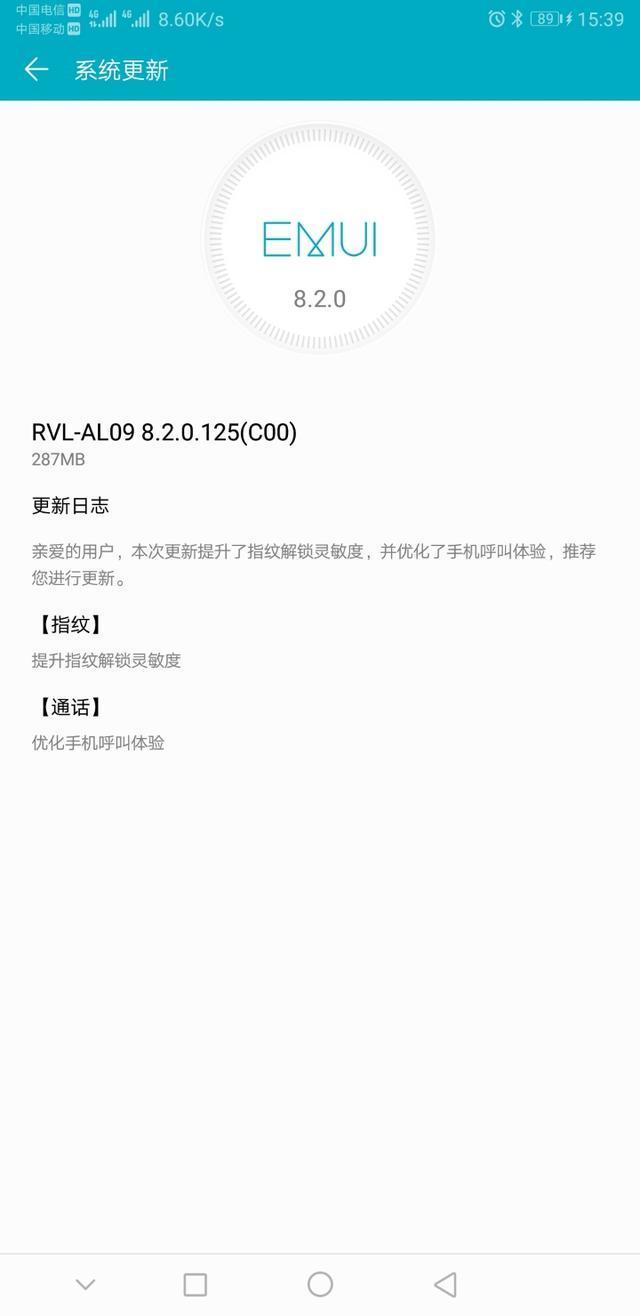Go back from the 系统更新 screen
The image size is (640, 1316).
[x=36, y=69]
